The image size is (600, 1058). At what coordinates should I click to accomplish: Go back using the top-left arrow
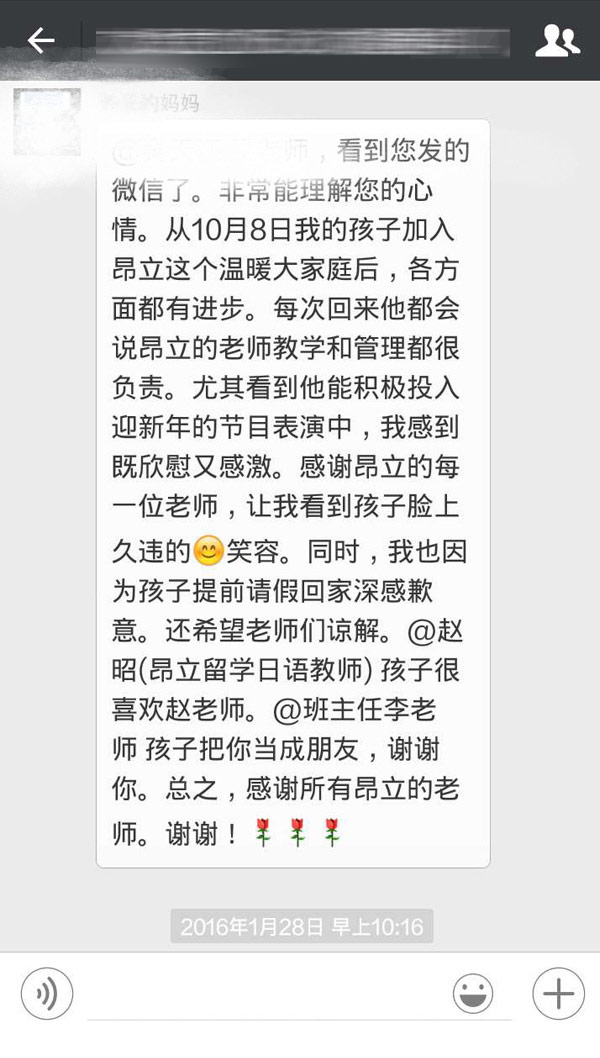tap(40, 40)
